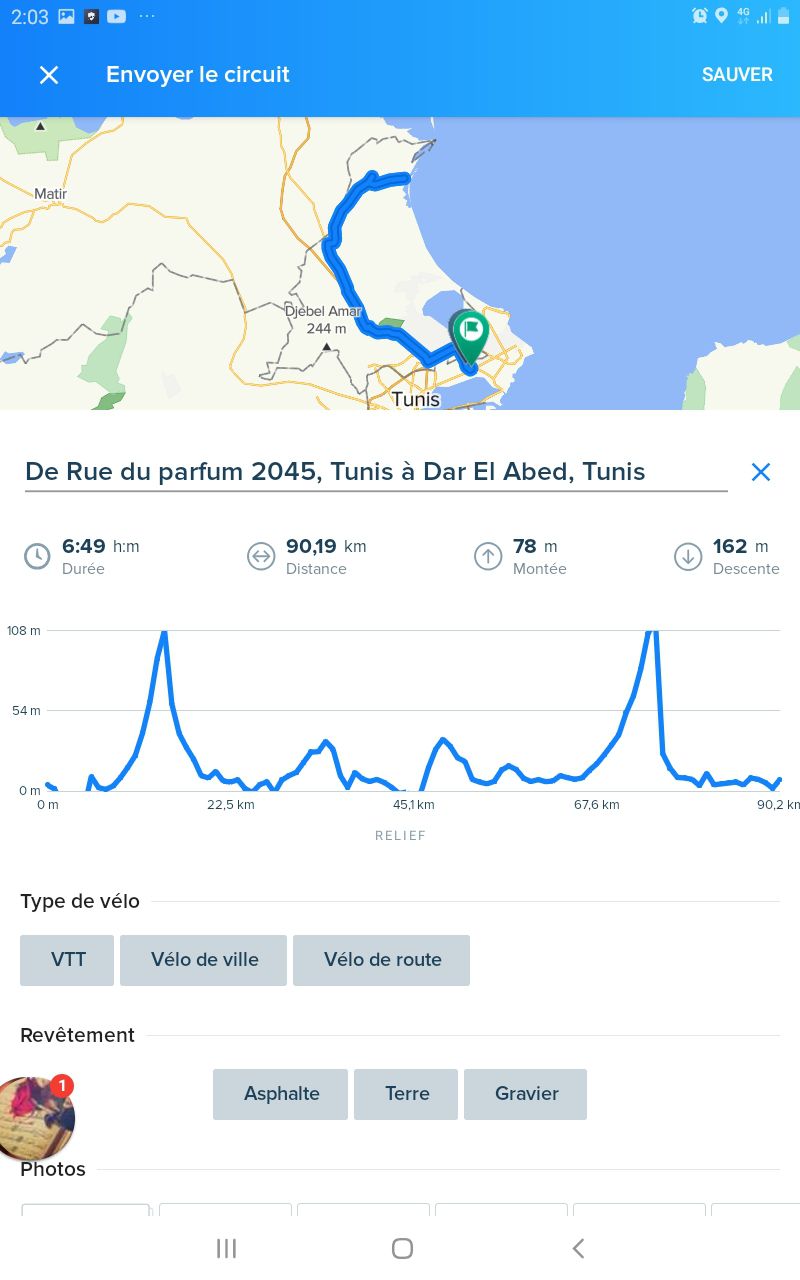Open the route map preview
Image resolution: width=800 pixels, height=1280 pixels.
tap(400, 263)
